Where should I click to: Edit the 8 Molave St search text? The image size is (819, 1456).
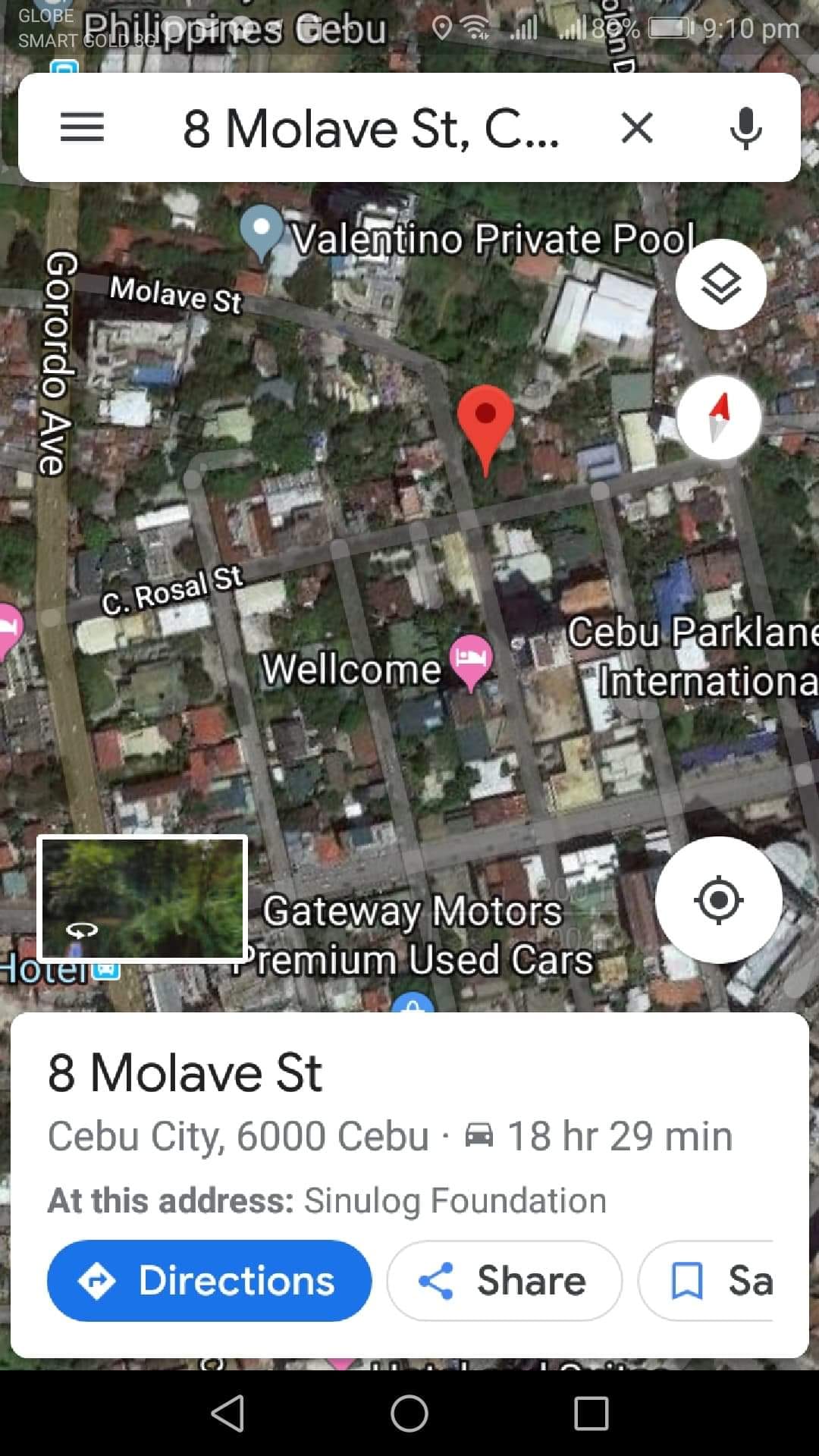370,127
